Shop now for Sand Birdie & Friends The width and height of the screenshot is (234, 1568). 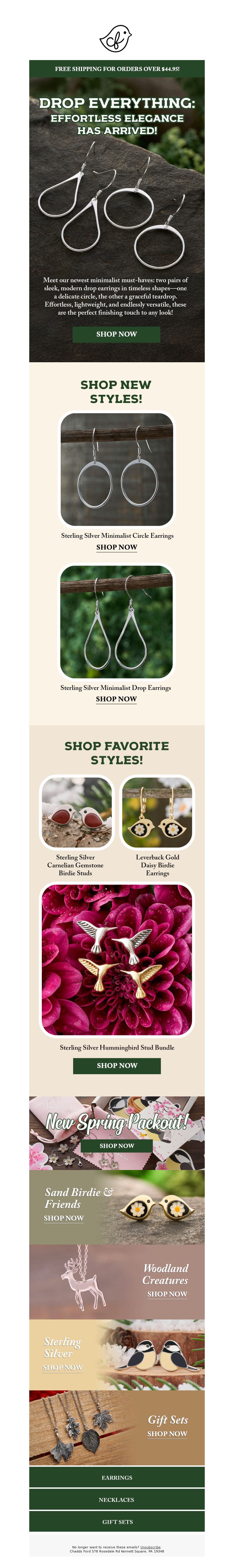point(63,1218)
